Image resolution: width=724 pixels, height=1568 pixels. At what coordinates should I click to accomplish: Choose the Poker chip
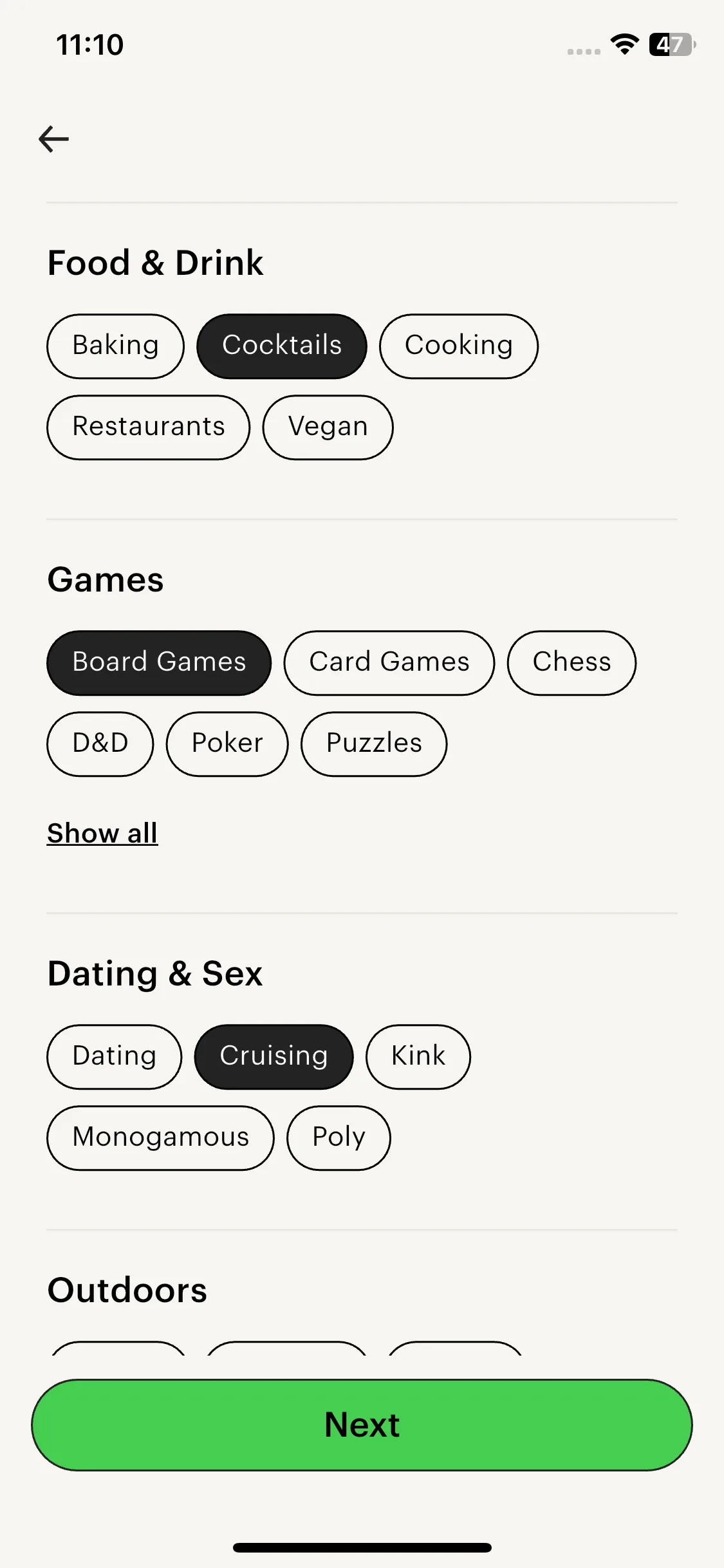tap(227, 744)
